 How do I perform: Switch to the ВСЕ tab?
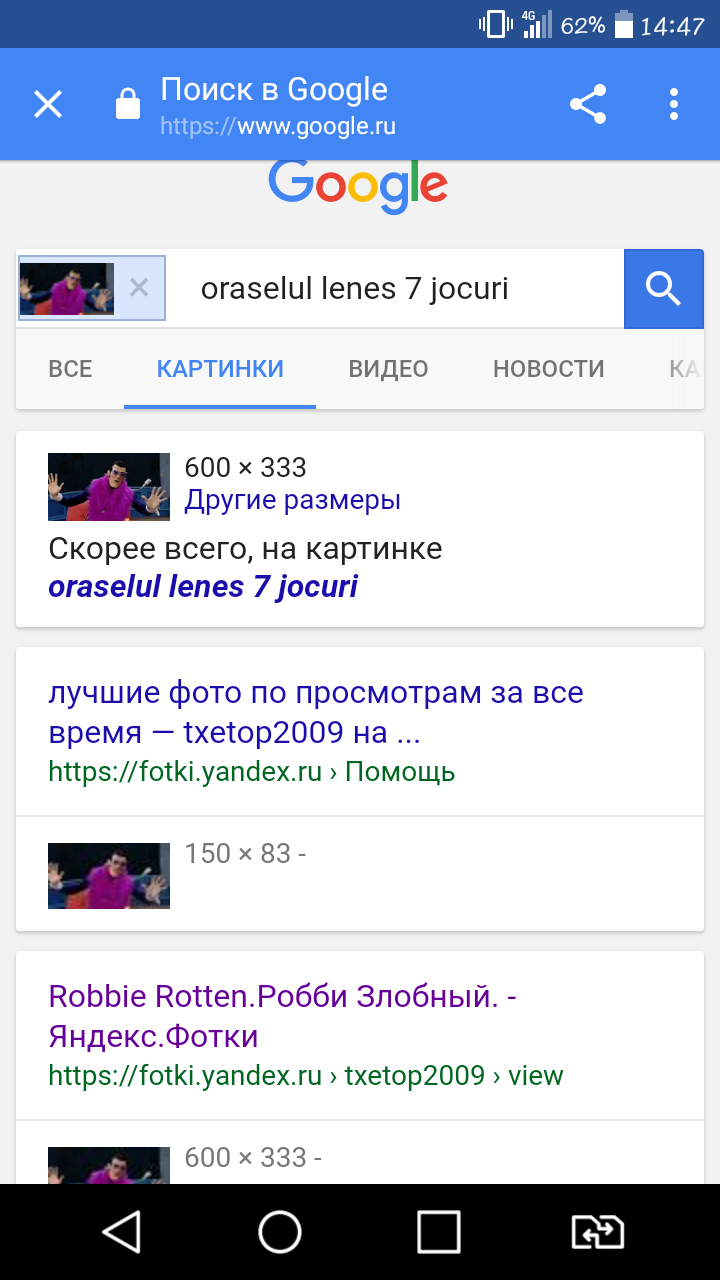[70, 369]
